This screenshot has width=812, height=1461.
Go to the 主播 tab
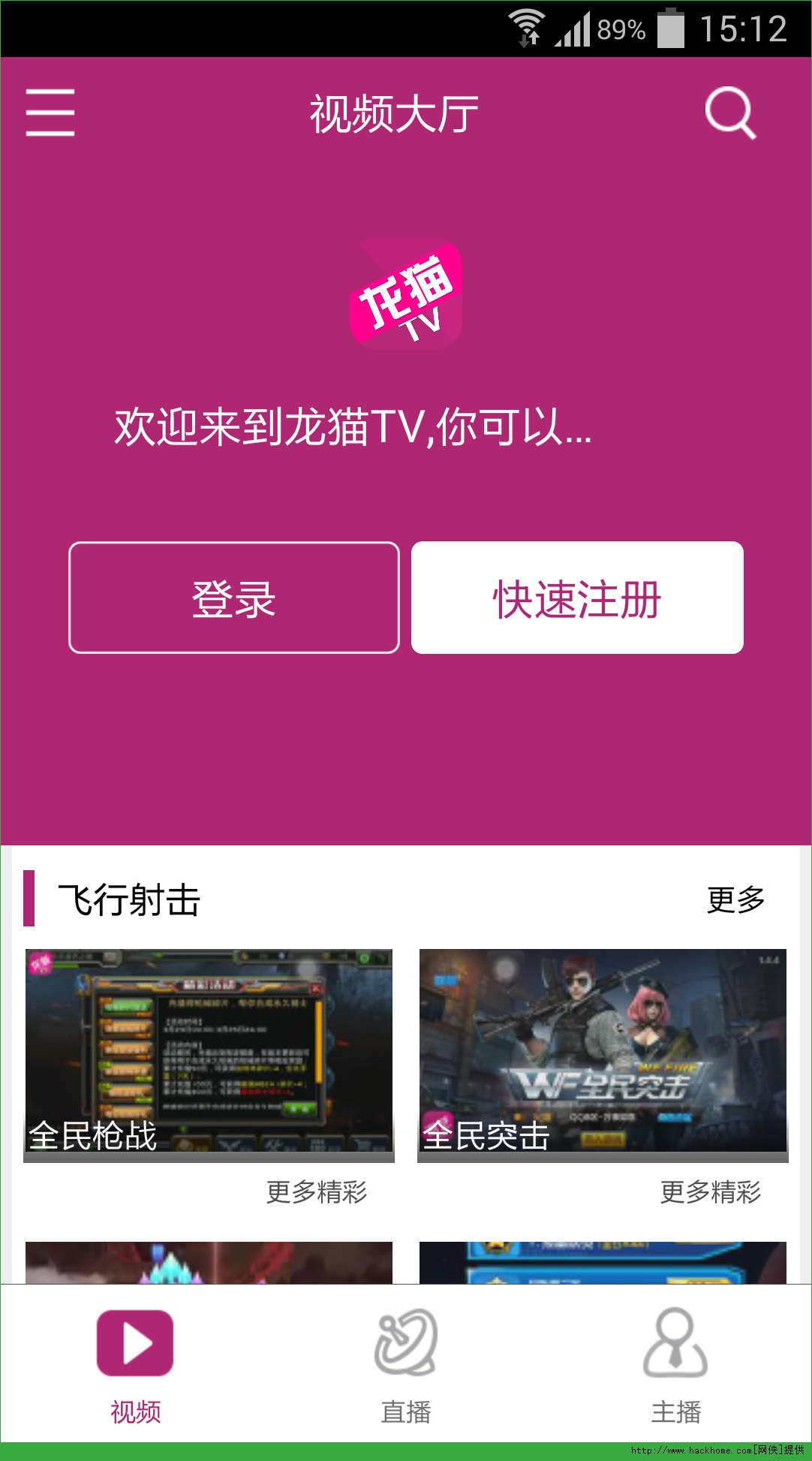tap(675, 1364)
